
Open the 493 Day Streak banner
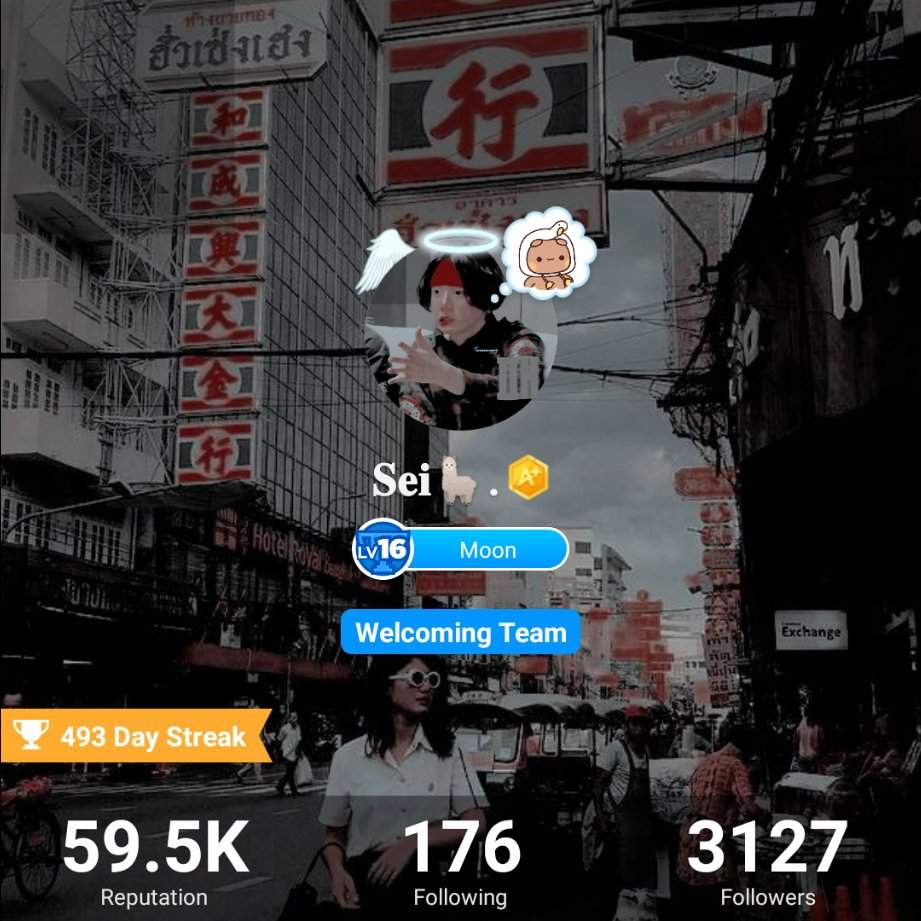click(x=136, y=737)
